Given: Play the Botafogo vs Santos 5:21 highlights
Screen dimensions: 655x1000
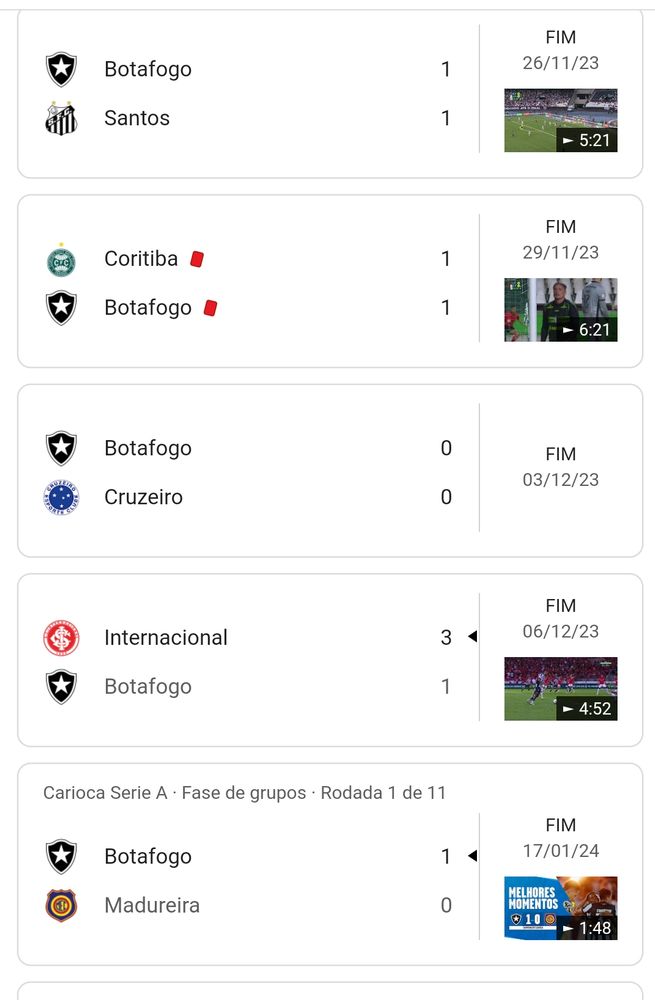Looking at the screenshot, I should coord(560,121).
